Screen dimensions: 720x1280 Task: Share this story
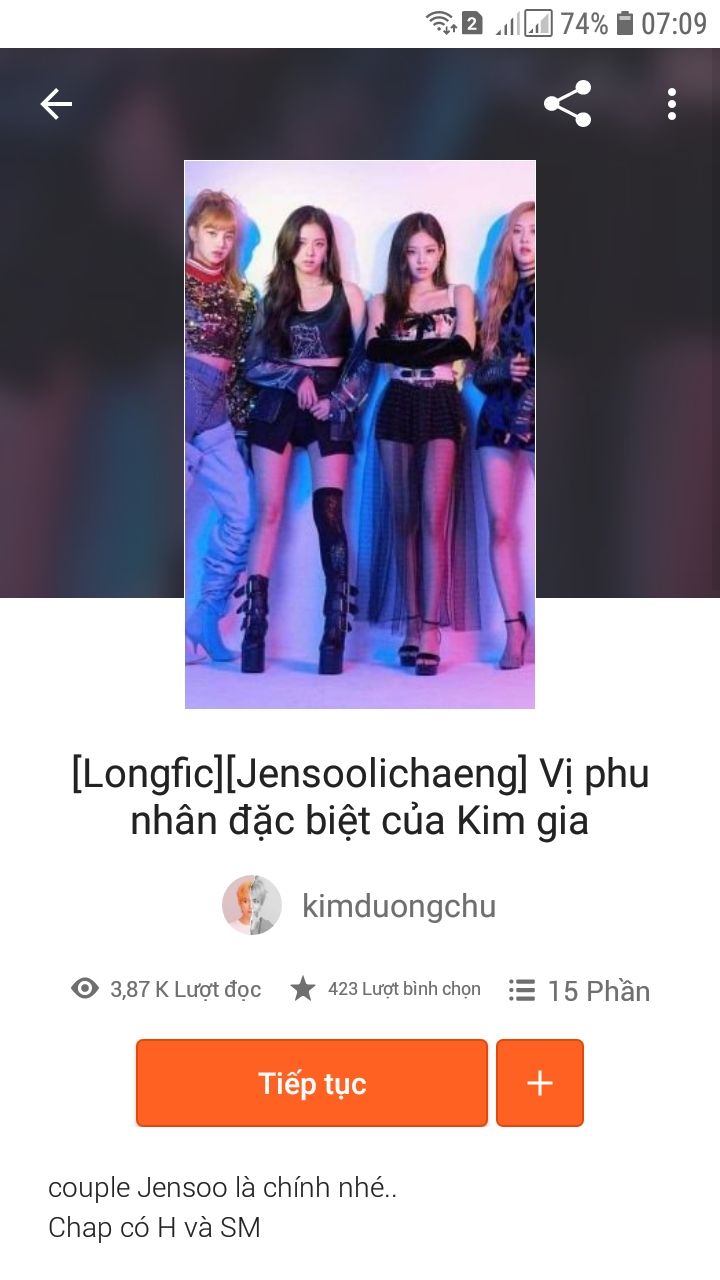coord(567,104)
